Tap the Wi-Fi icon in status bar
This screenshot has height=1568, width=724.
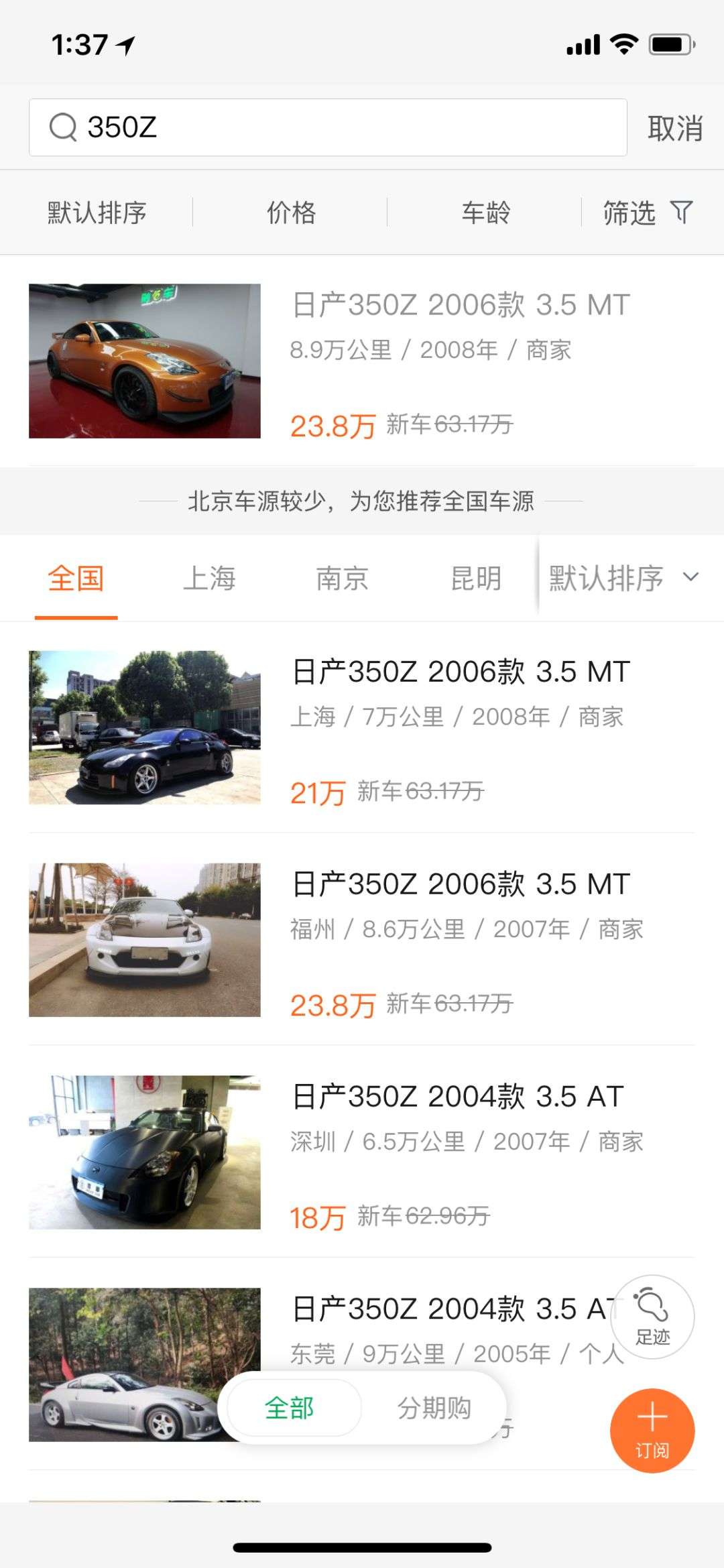[625, 42]
